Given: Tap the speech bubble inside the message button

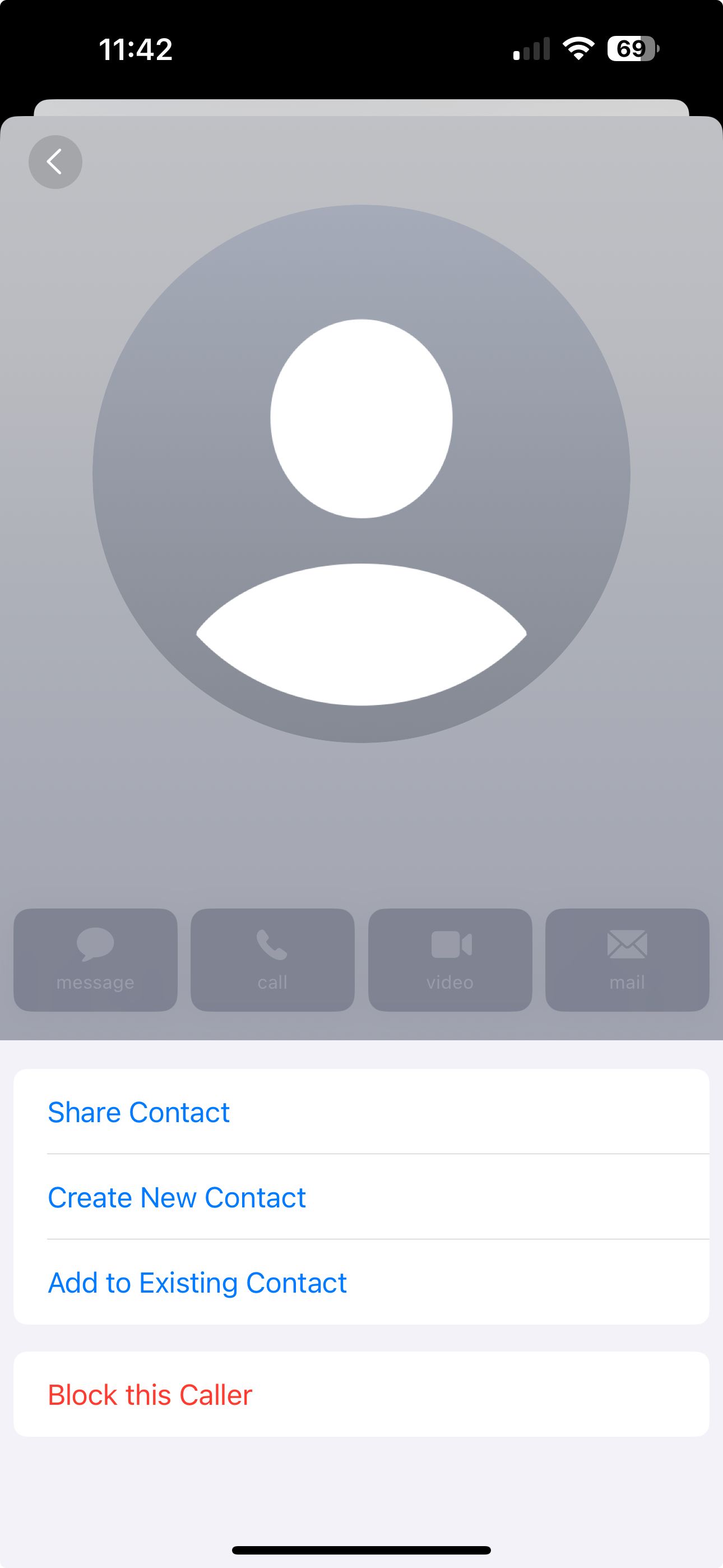Looking at the screenshot, I should coord(95,946).
